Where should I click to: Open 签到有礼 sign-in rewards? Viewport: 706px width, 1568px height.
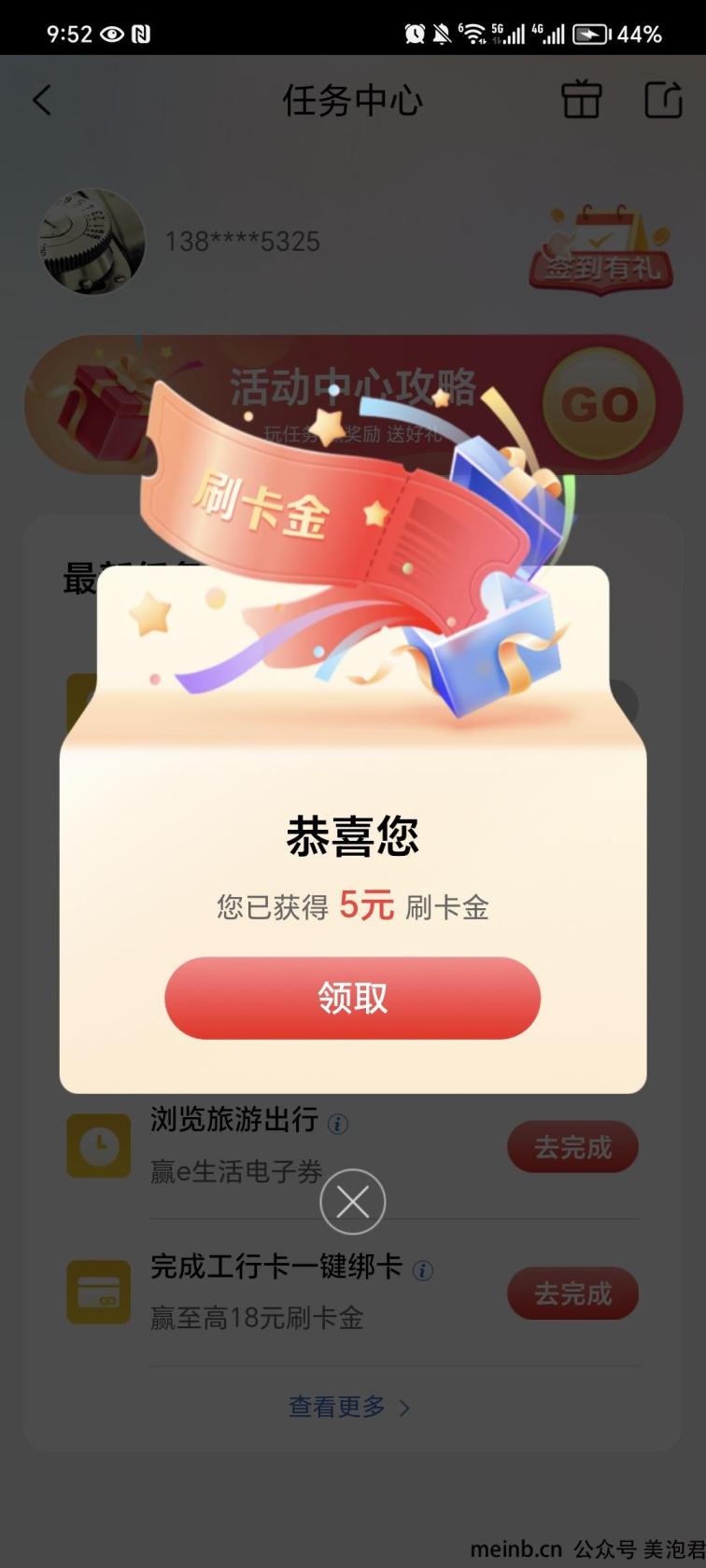(x=601, y=252)
